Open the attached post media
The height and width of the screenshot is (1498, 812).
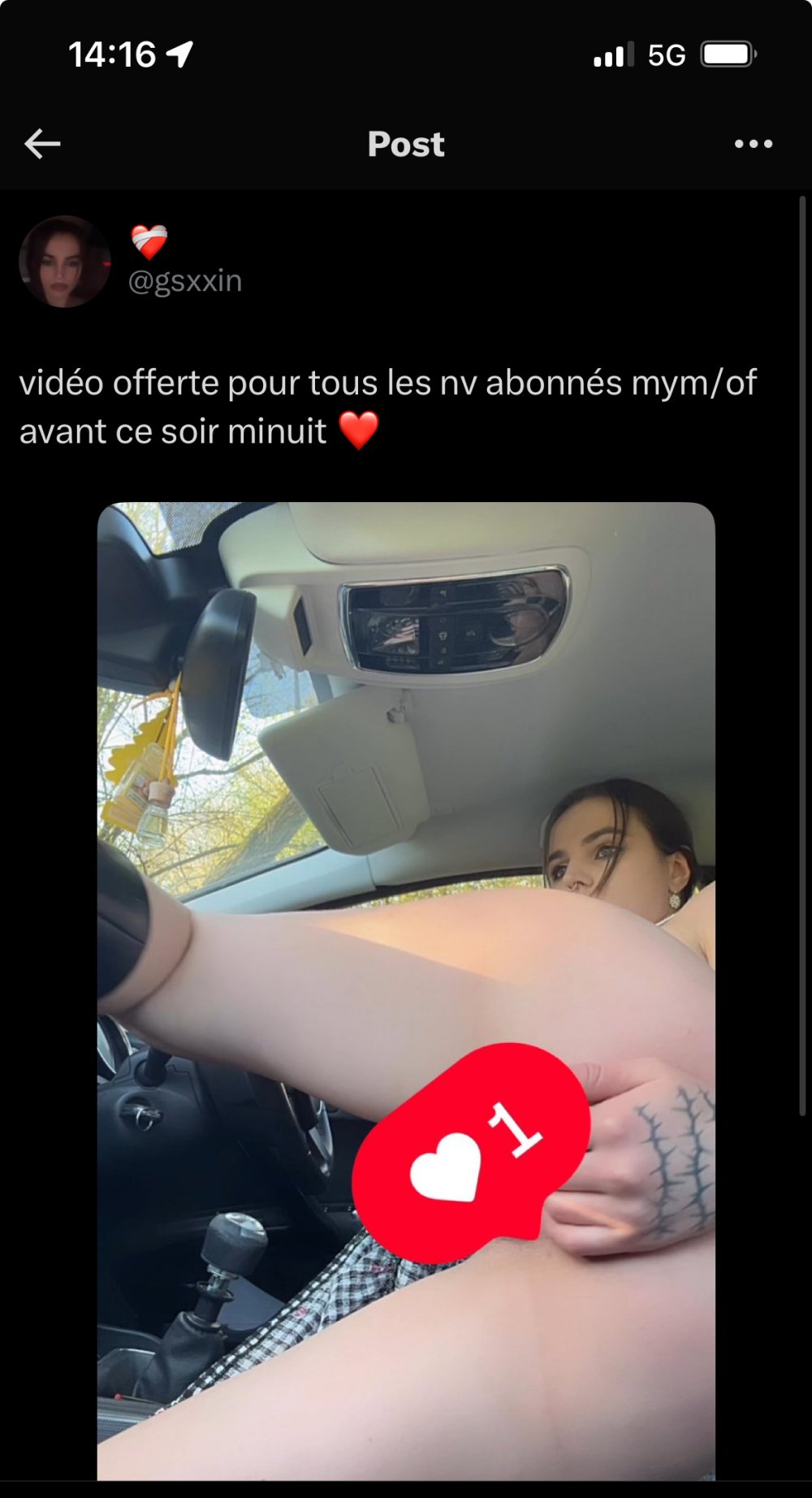click(406, 812)
